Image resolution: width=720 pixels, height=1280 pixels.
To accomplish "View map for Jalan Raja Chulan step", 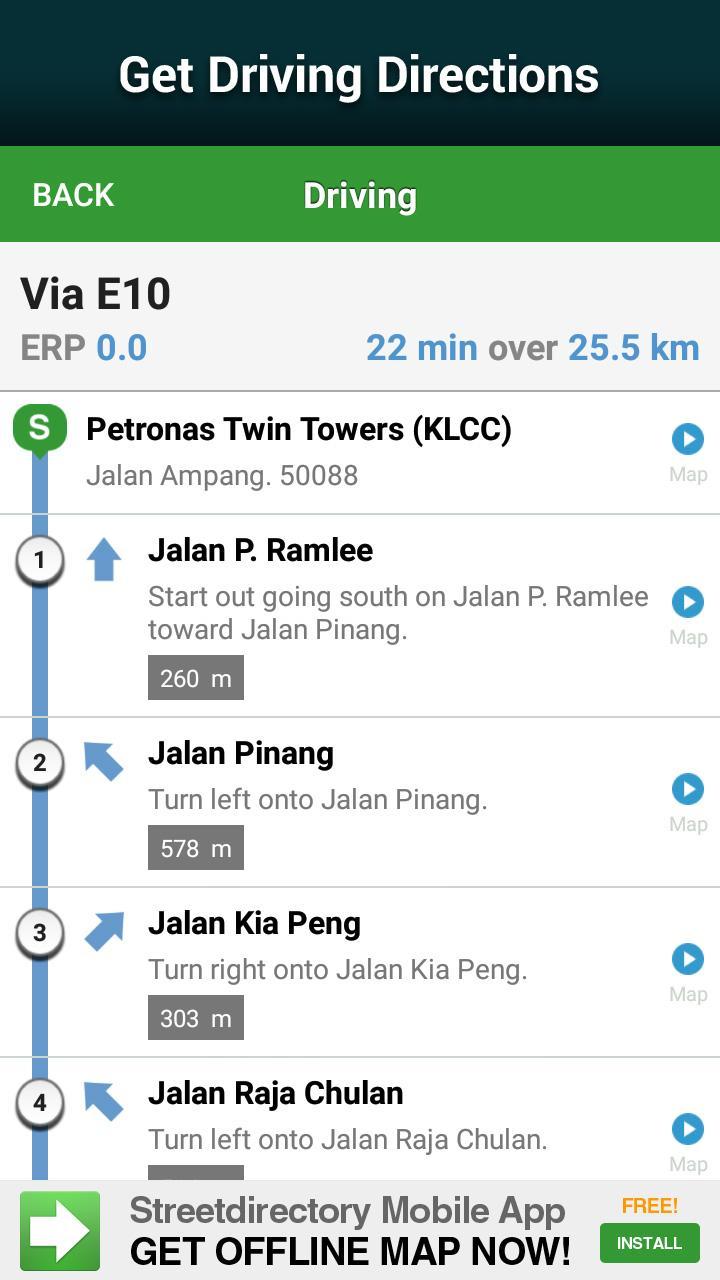I will [x=687, y=1138].
